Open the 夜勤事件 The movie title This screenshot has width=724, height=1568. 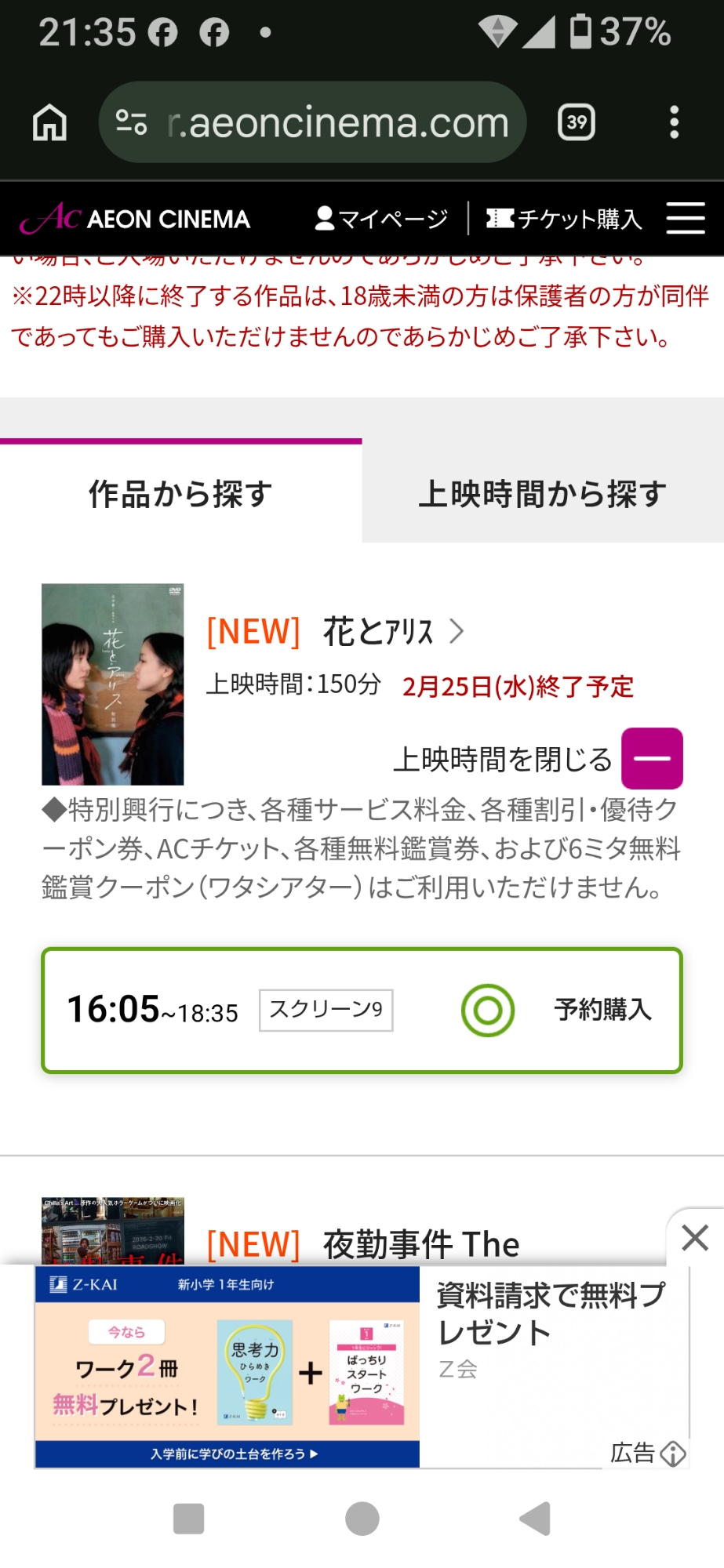[421, 1244]
